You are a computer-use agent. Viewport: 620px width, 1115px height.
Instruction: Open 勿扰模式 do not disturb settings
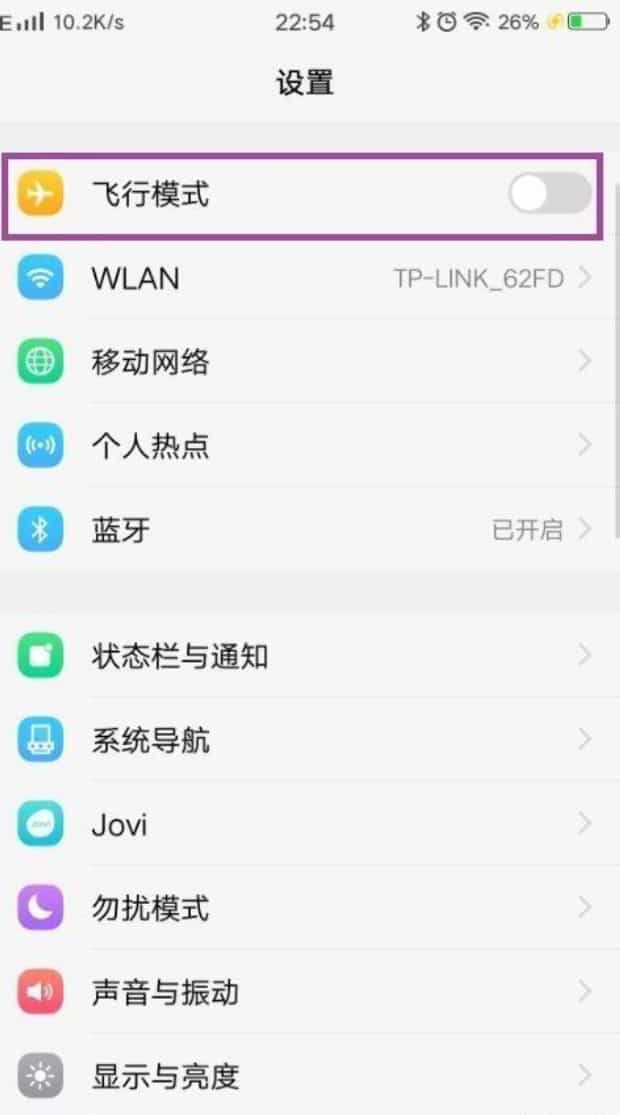(x=310, y=907)
